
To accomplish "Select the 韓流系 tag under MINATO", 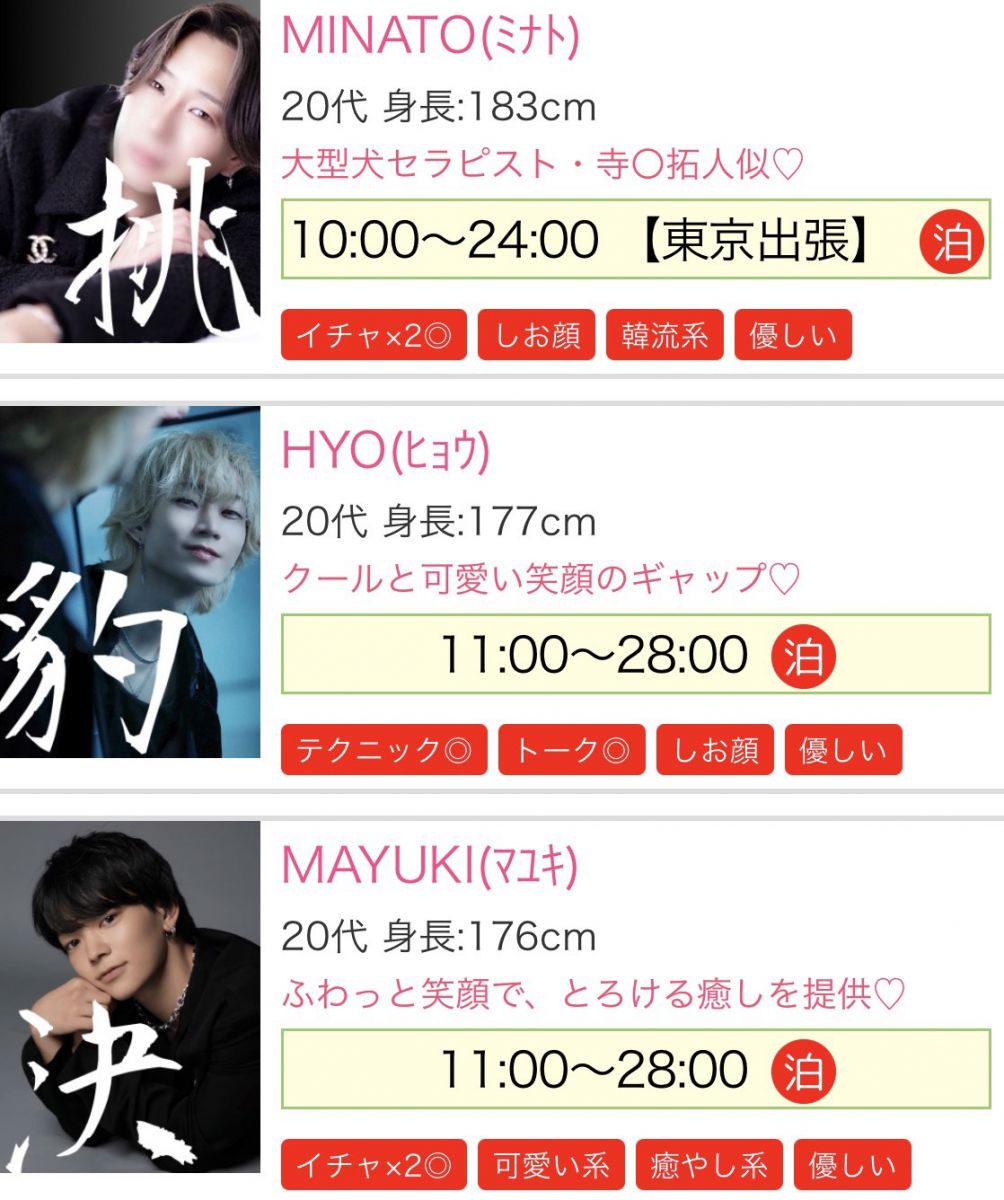I will (x=664, y=336).
